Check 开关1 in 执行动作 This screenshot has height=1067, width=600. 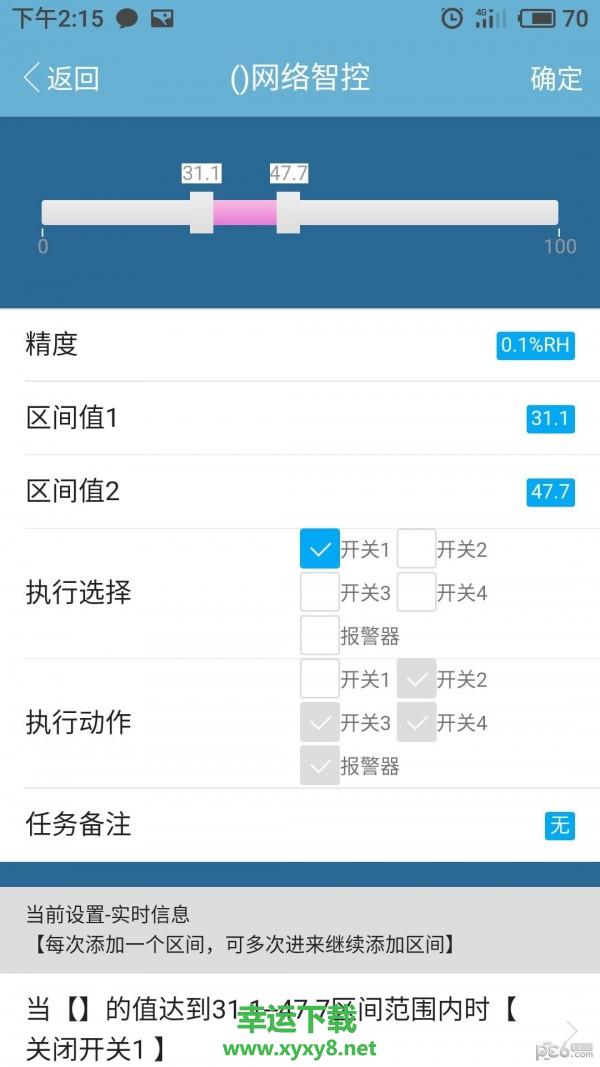click(320, 679)
